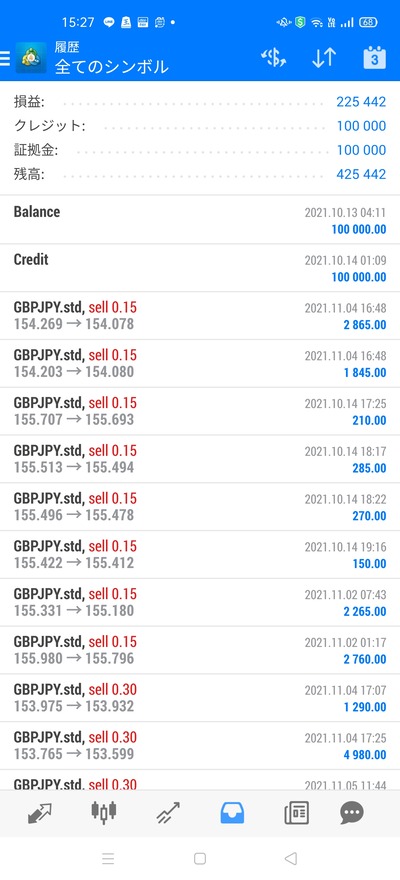Open the GBPJPY trade with 4 980.00 profit
This screenshot has width=400, height=880.
click(200, 746)
